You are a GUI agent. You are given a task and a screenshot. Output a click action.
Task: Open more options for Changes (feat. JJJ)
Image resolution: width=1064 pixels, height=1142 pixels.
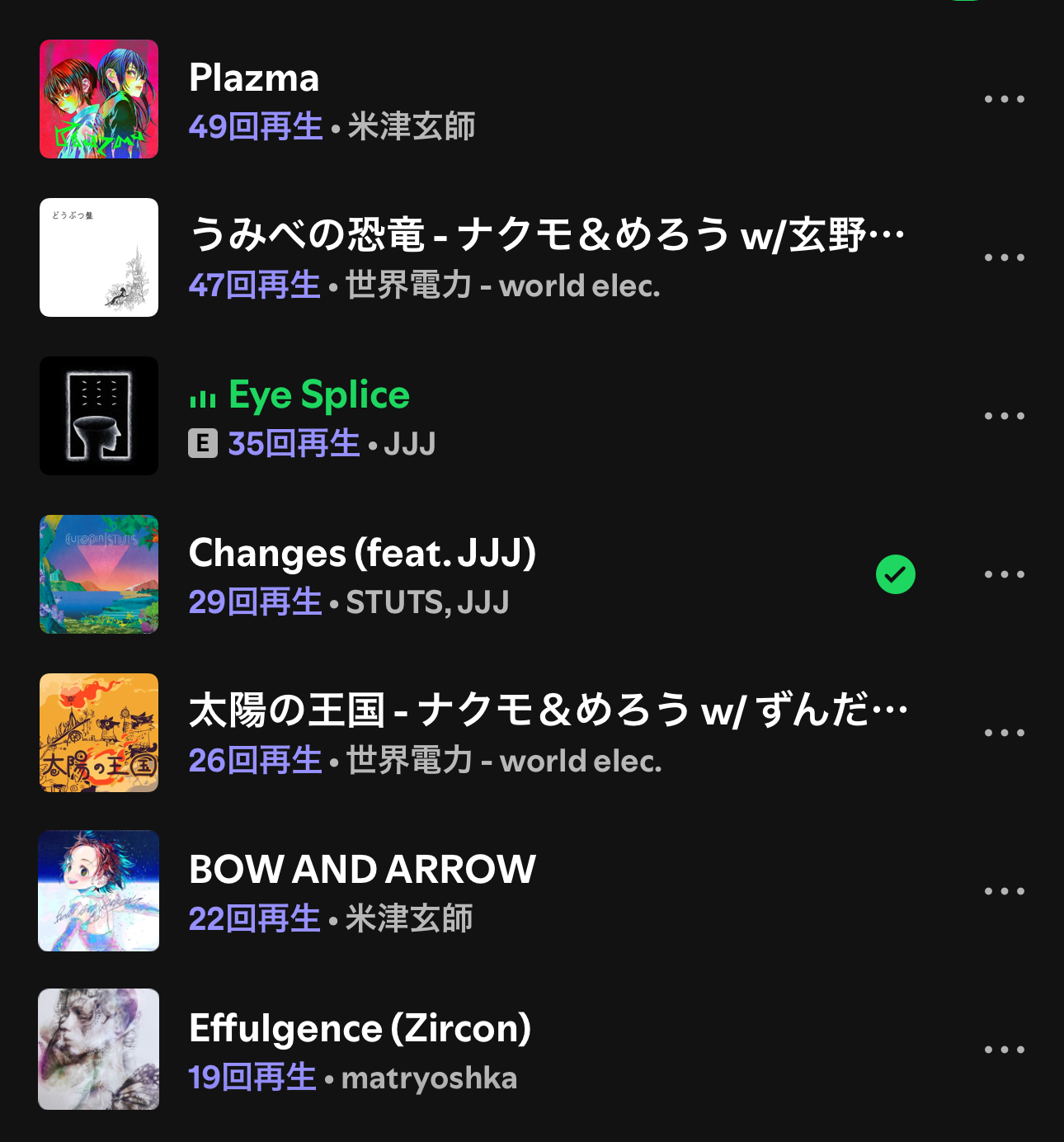(x=1004, y=574)
